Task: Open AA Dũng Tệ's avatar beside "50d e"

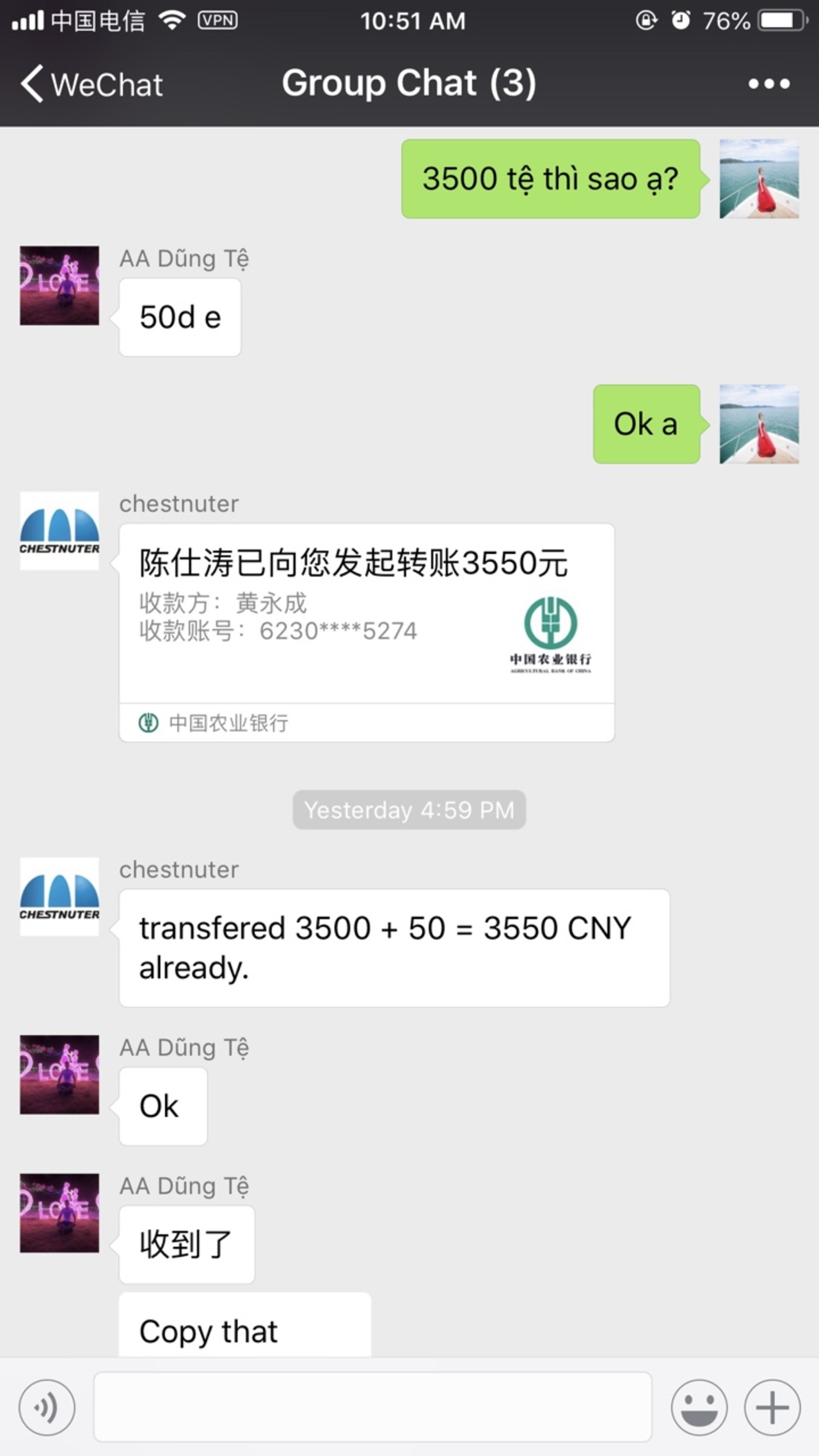Action: point(60,285)
